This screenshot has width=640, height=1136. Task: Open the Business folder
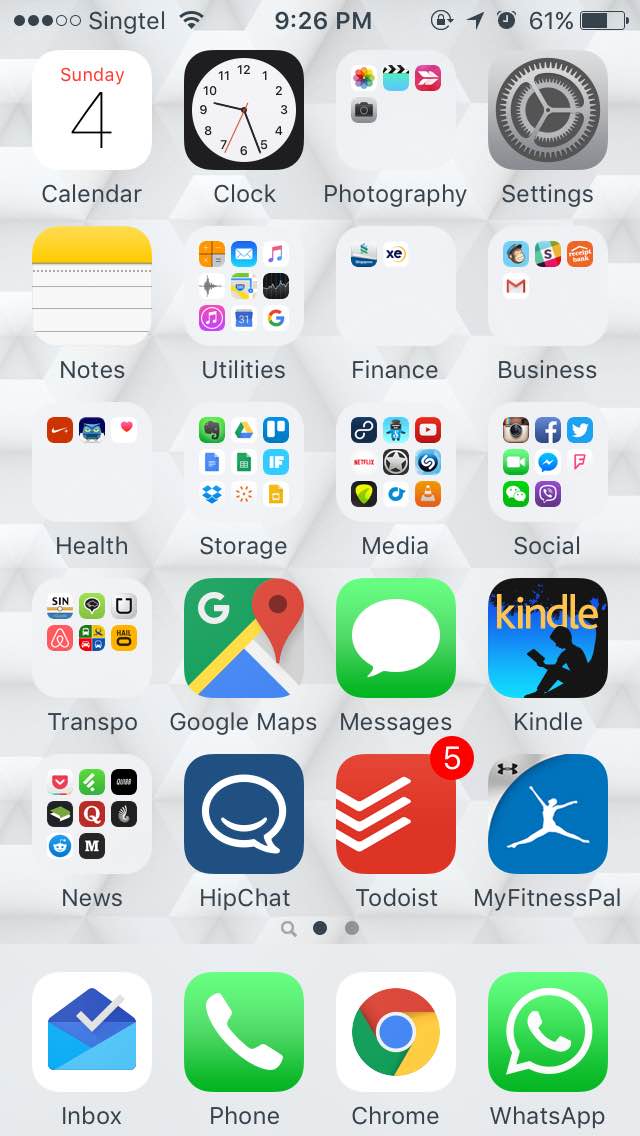548,286
